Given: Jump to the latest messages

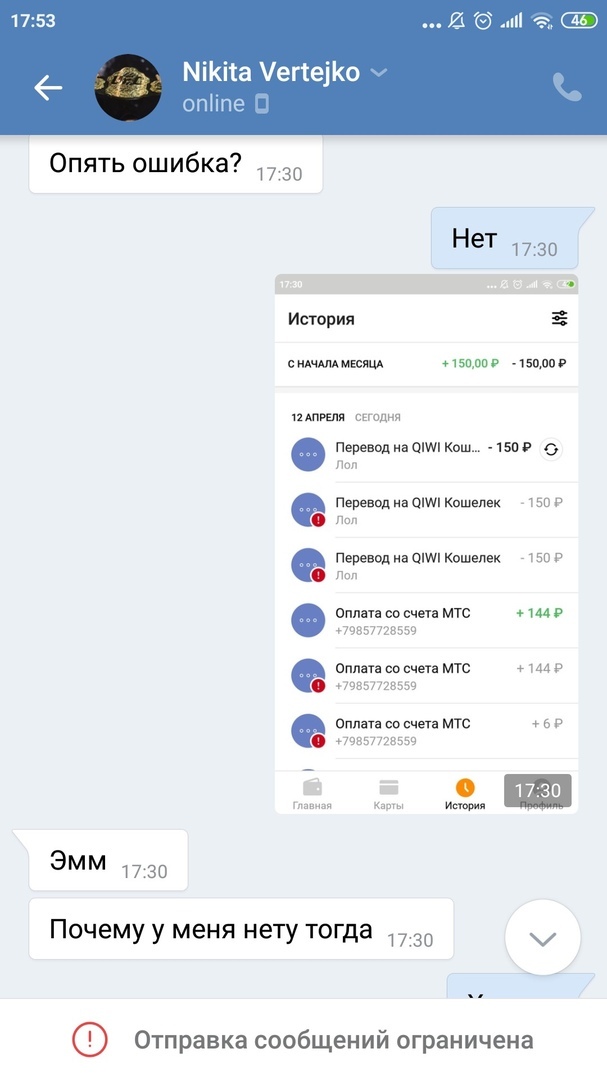Looking at the screenshot, I should coord(542,938).
